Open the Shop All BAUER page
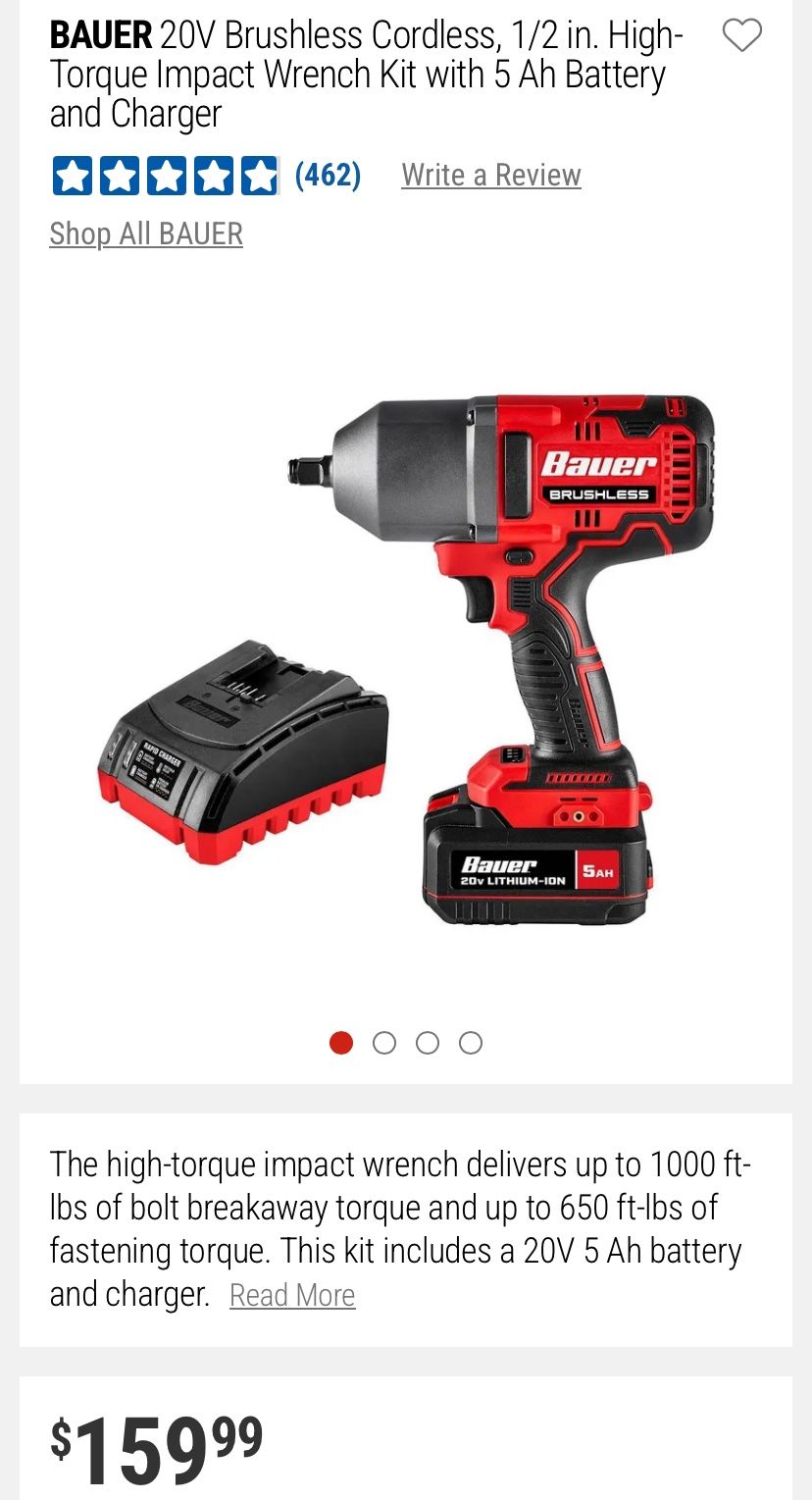812x1500 pixels. coord(145,233)
